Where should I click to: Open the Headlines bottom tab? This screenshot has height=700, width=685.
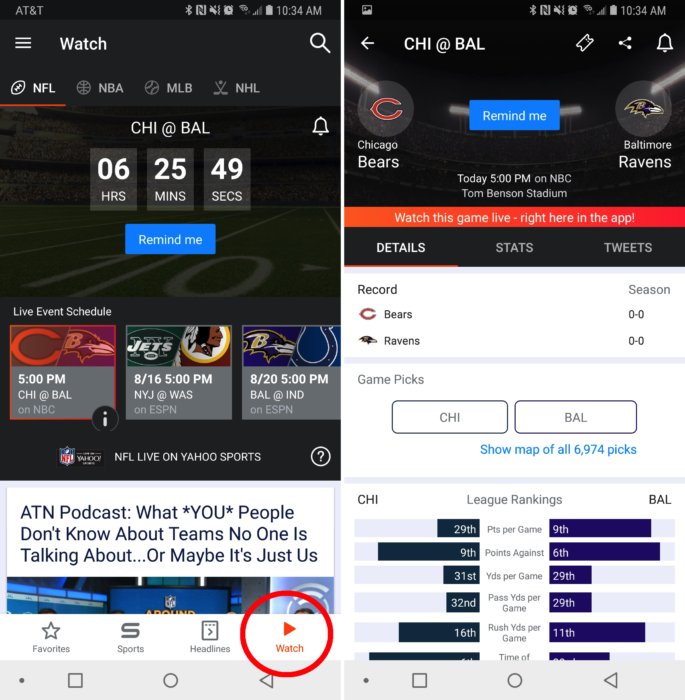(x=210, y=637)
